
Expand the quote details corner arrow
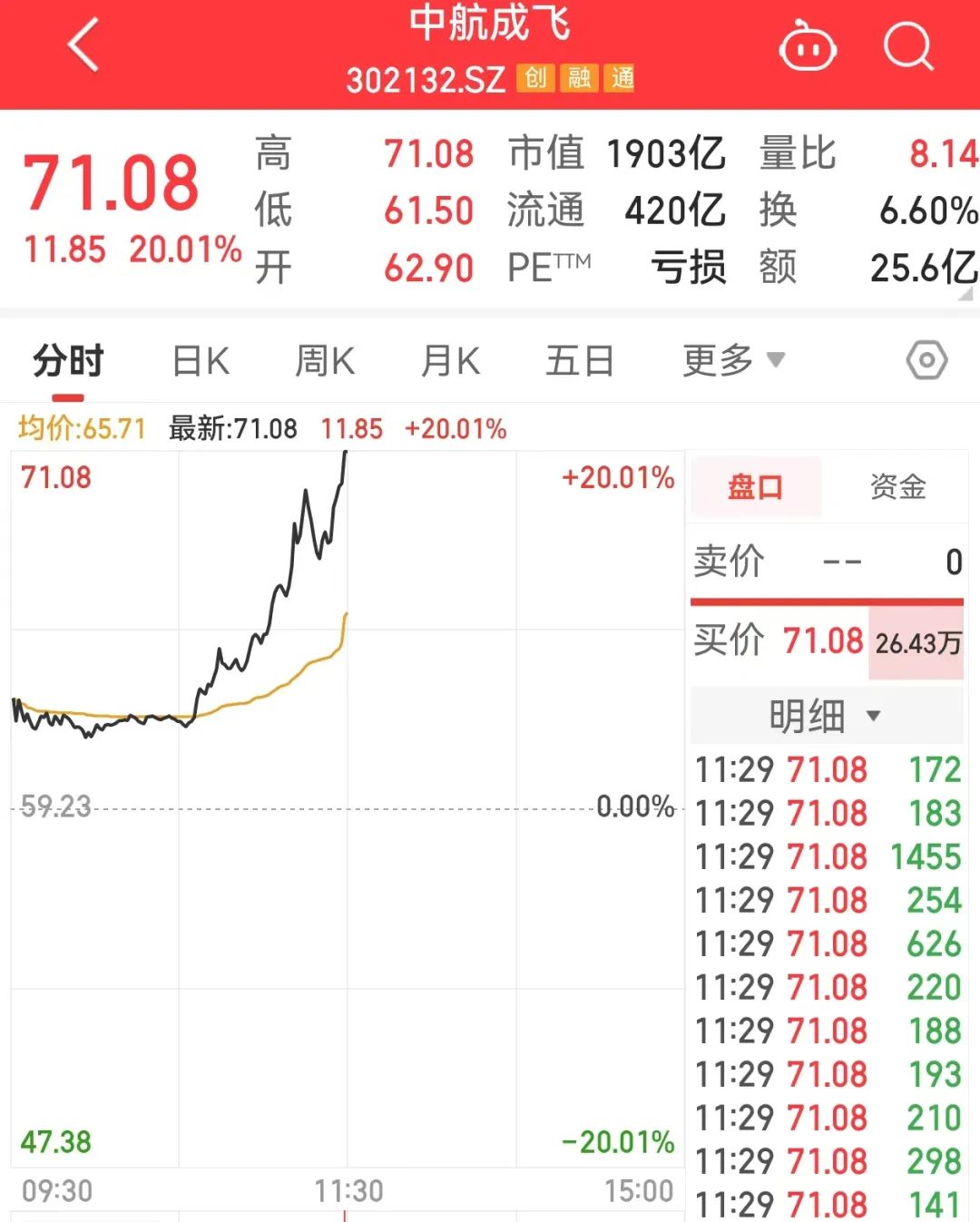[x=965, y=294]
